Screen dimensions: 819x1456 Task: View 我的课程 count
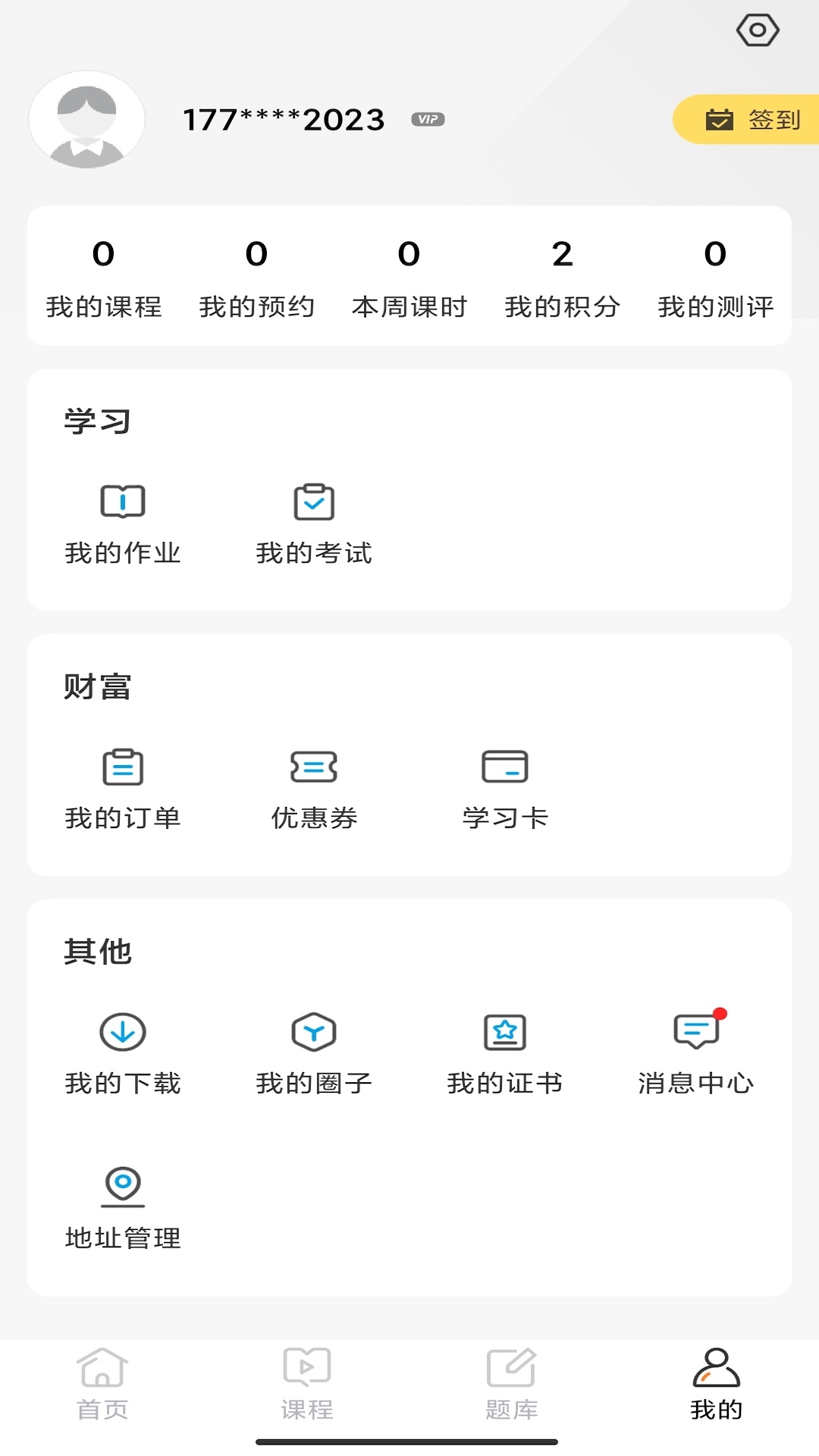tap(104, 278)
